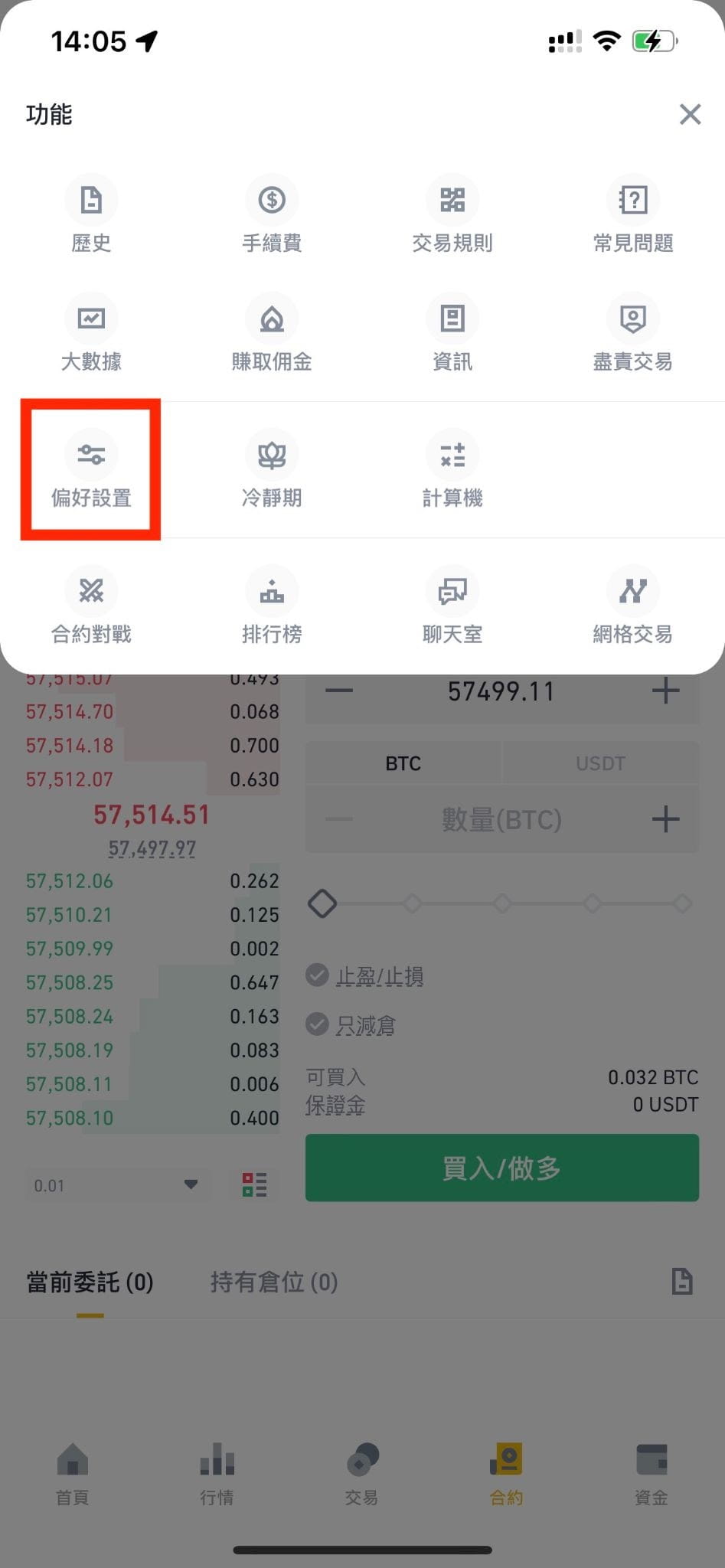725x1568 pixels.
Task: Open 大數據 trading data
Action: pos(91,333)
